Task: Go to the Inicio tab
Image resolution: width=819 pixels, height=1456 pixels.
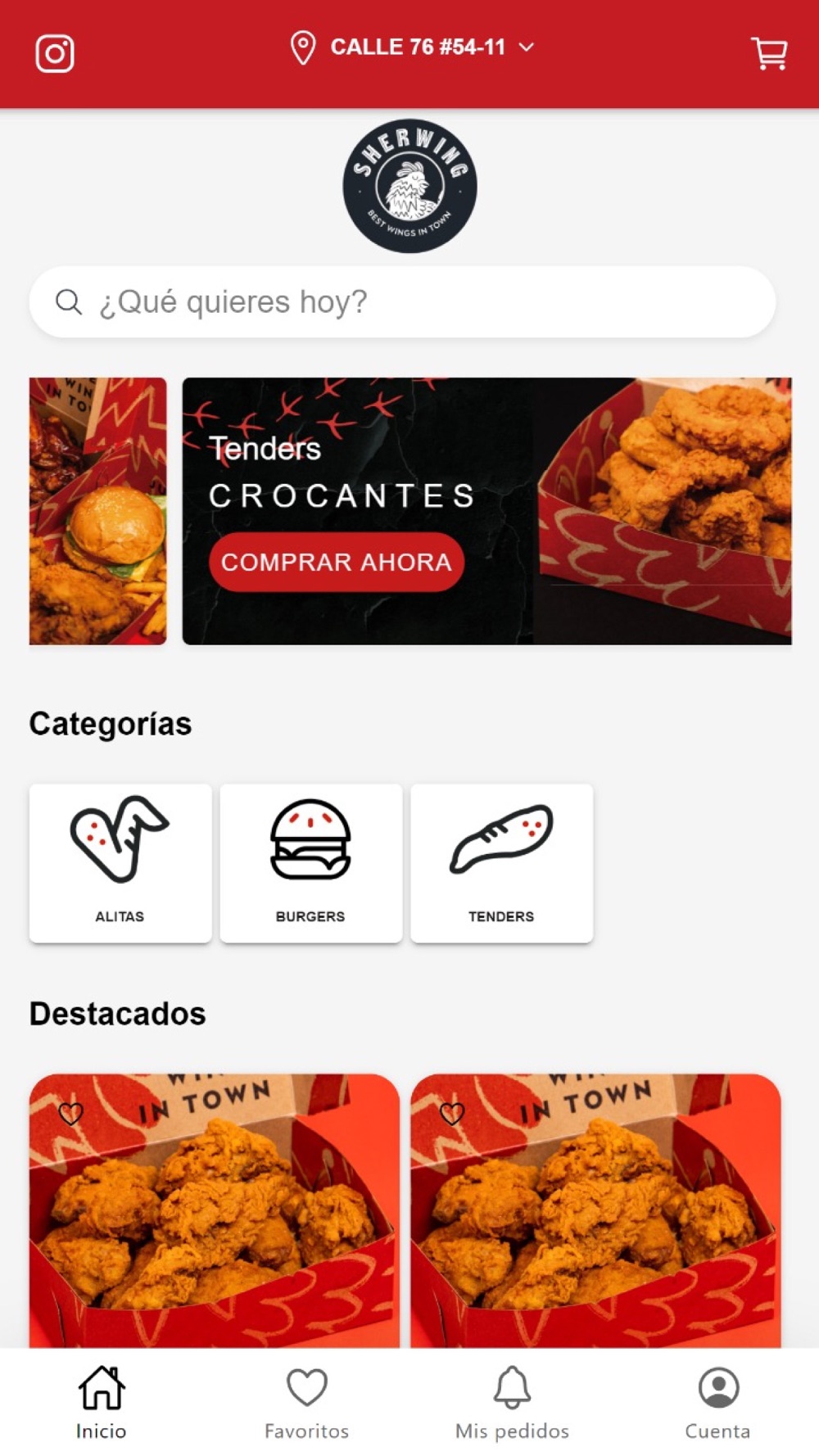Action: point(102,1403)
